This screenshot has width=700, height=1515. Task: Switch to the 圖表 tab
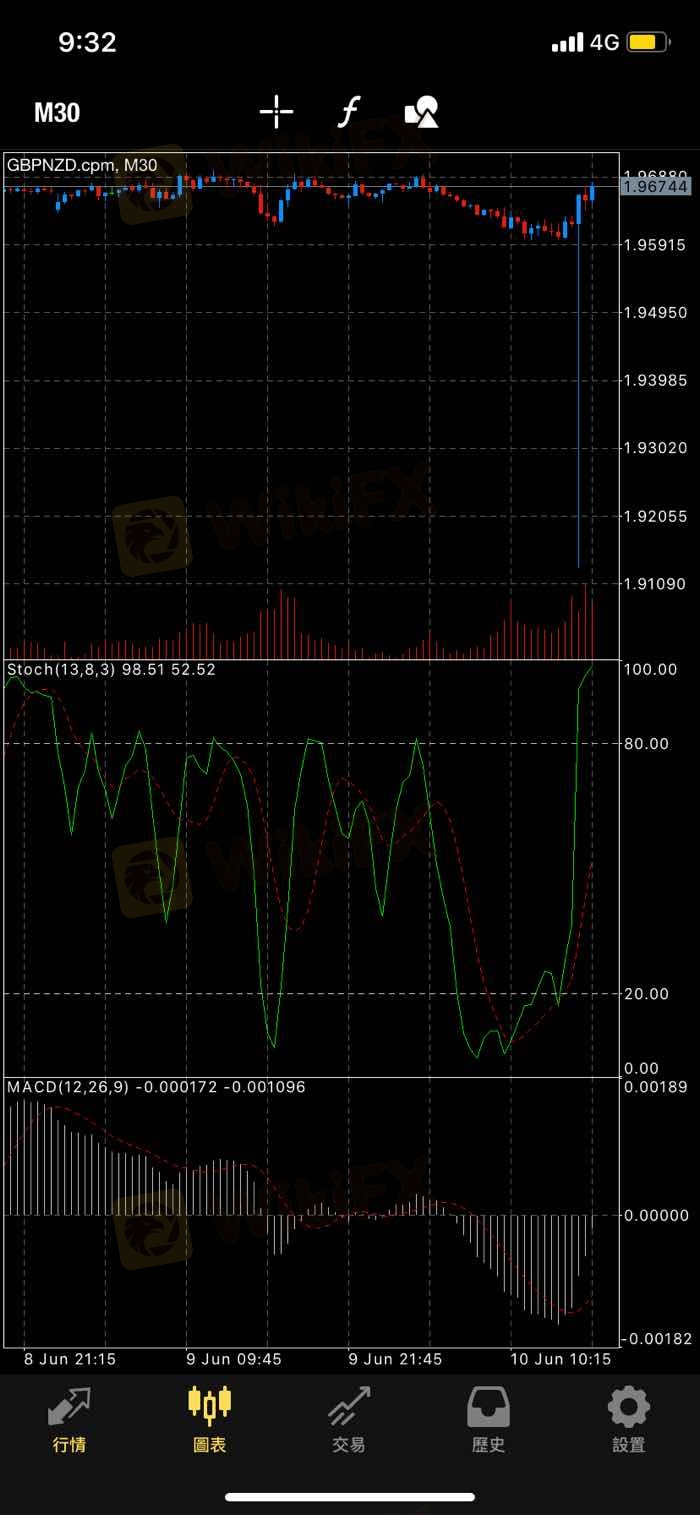tap(209, 1419)
